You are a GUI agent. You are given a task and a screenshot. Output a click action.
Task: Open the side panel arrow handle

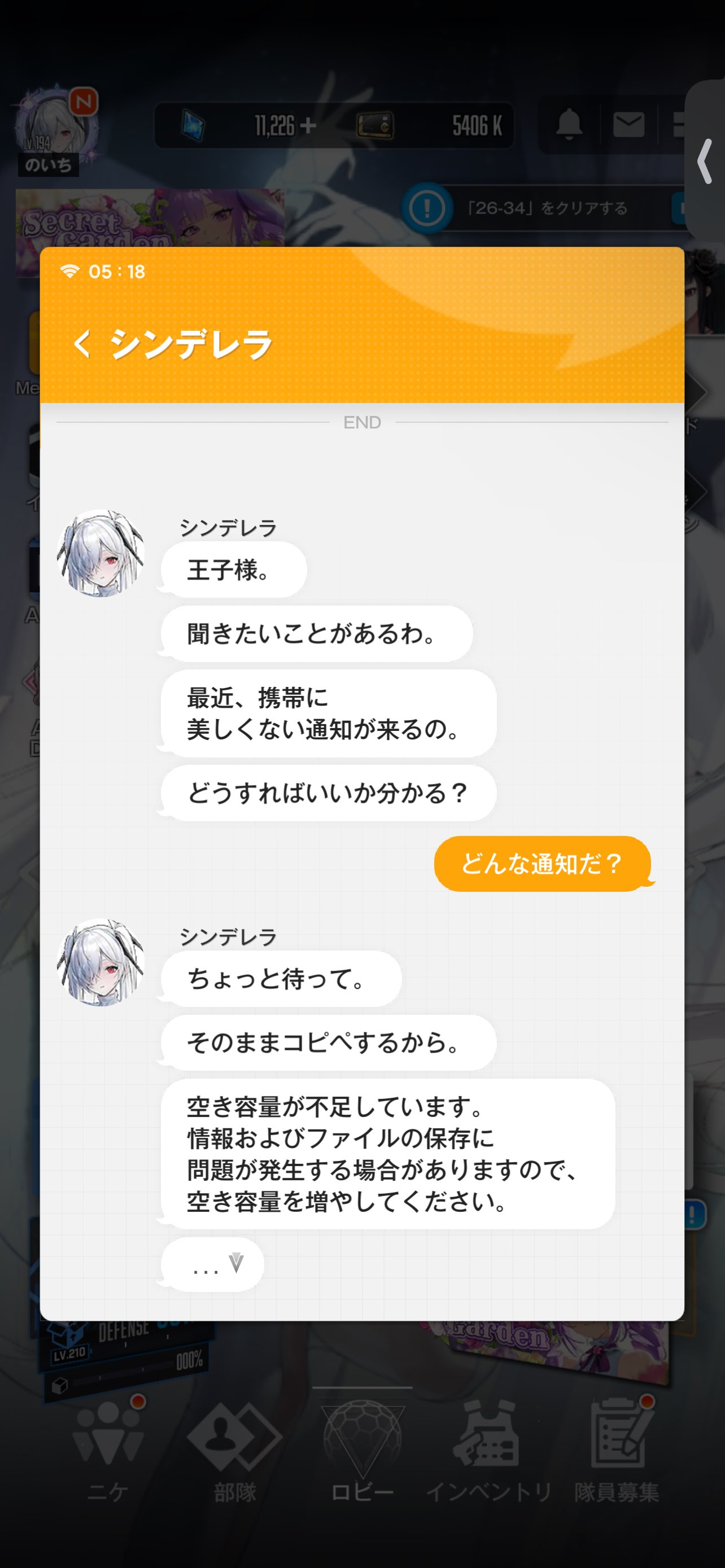705,161
